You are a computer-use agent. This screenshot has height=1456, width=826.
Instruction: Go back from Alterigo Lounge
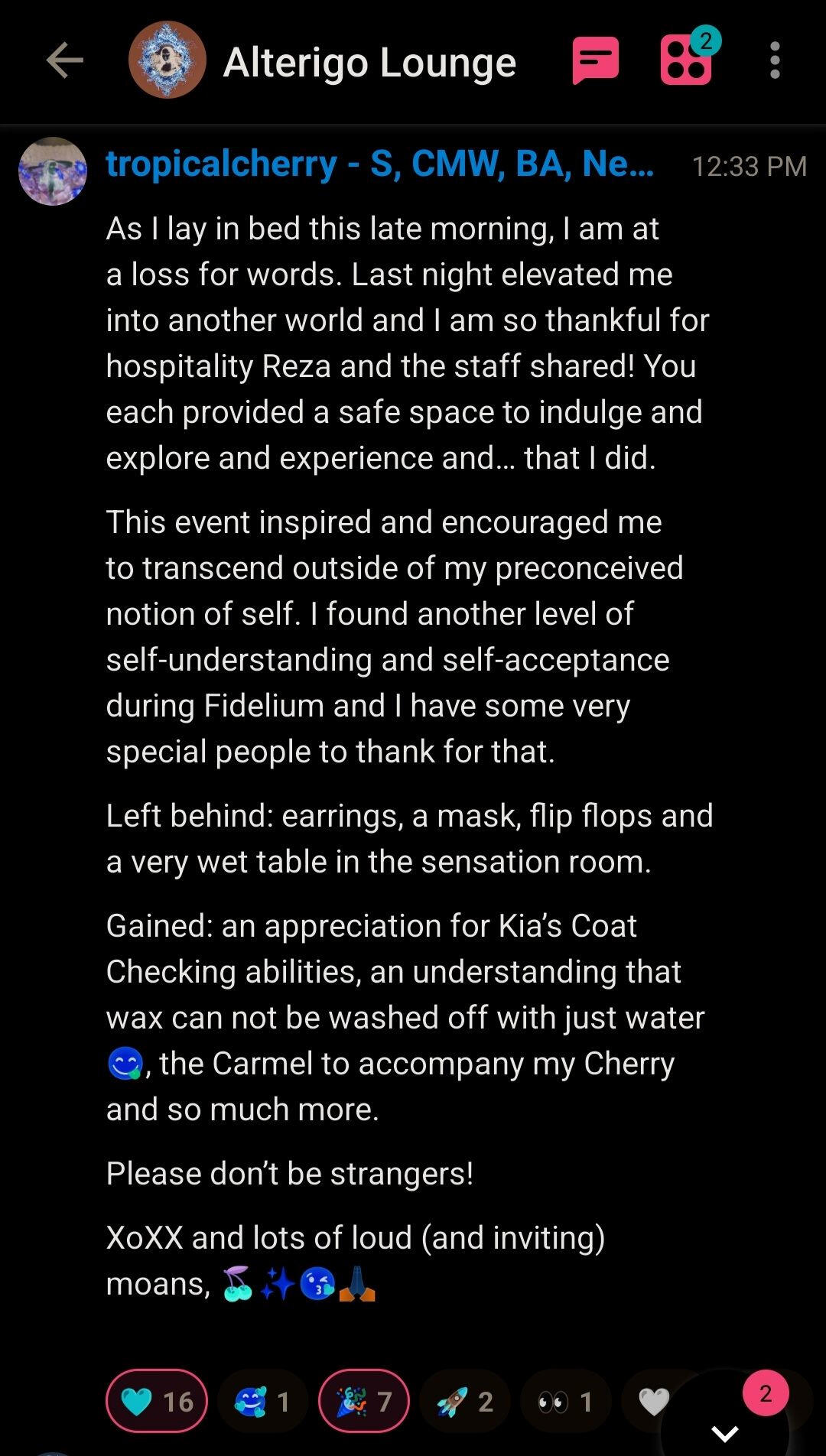click(64, 61)
